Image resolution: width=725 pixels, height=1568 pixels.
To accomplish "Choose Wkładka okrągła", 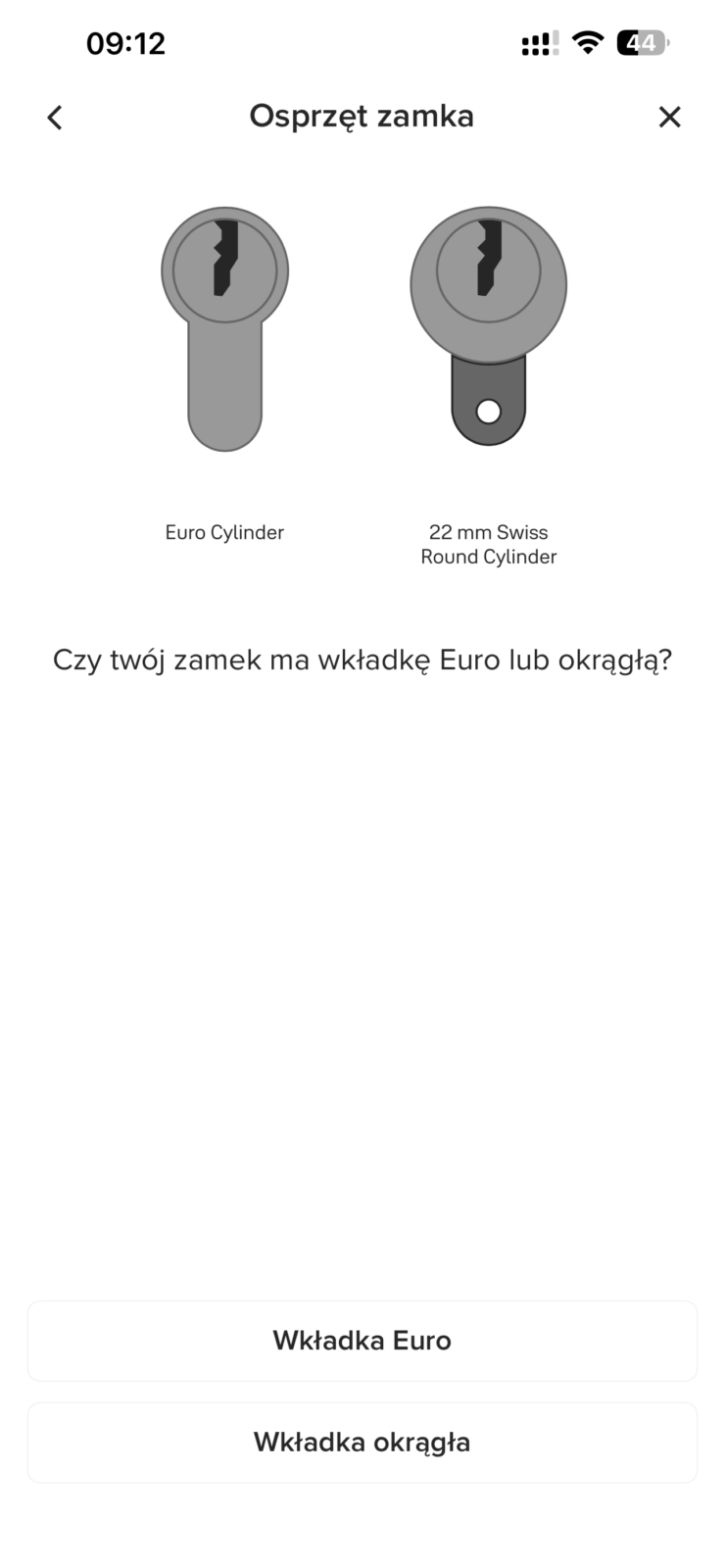I will [362, 1443].
